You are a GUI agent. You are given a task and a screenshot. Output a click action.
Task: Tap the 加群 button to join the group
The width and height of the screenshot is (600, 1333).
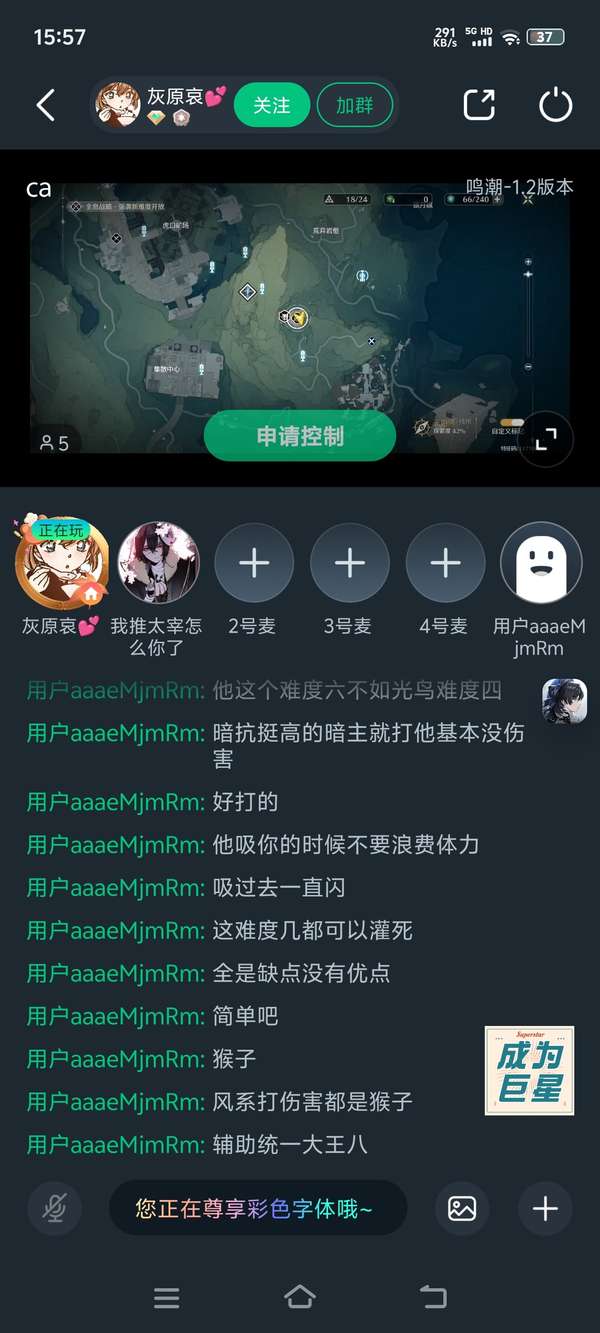pos(354,105)
